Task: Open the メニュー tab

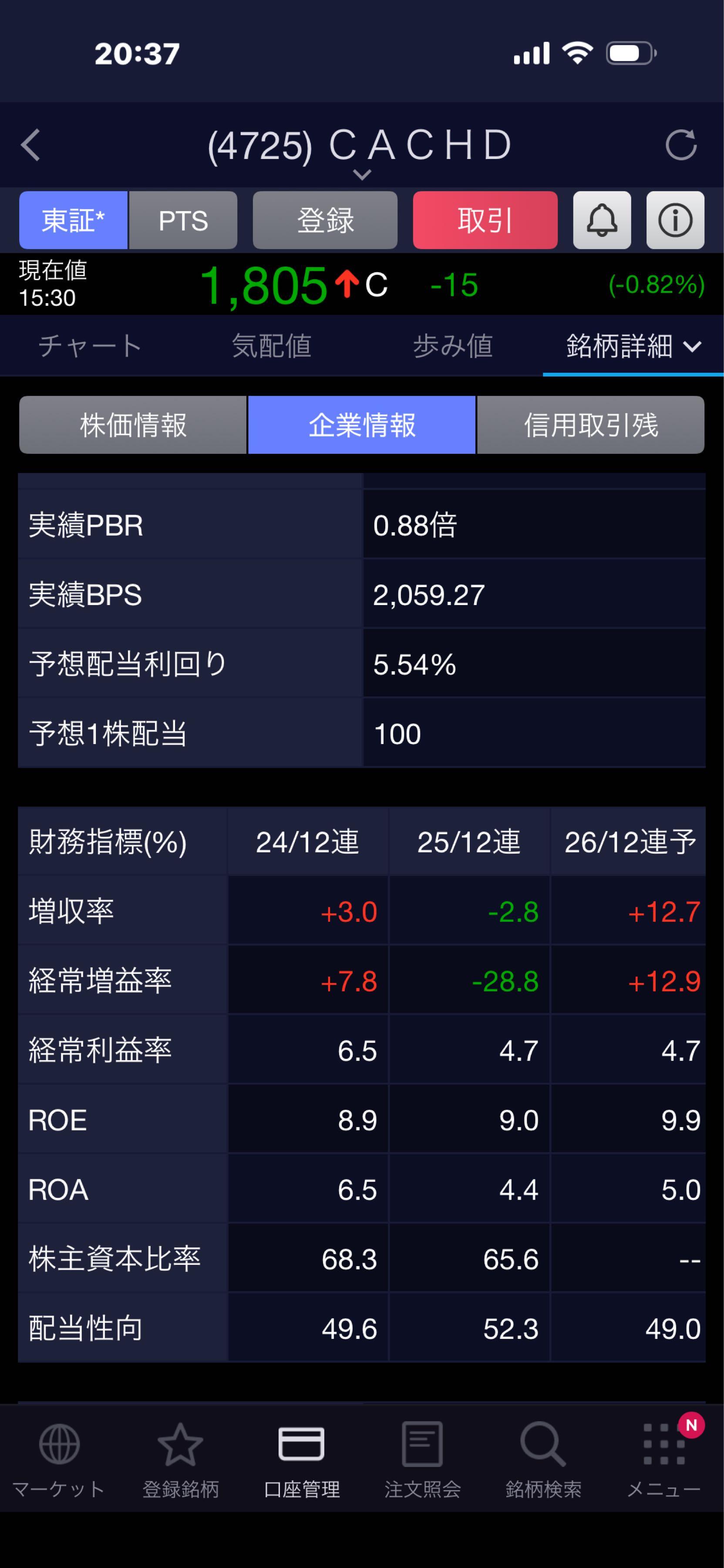Action: tap(664, 1460)
